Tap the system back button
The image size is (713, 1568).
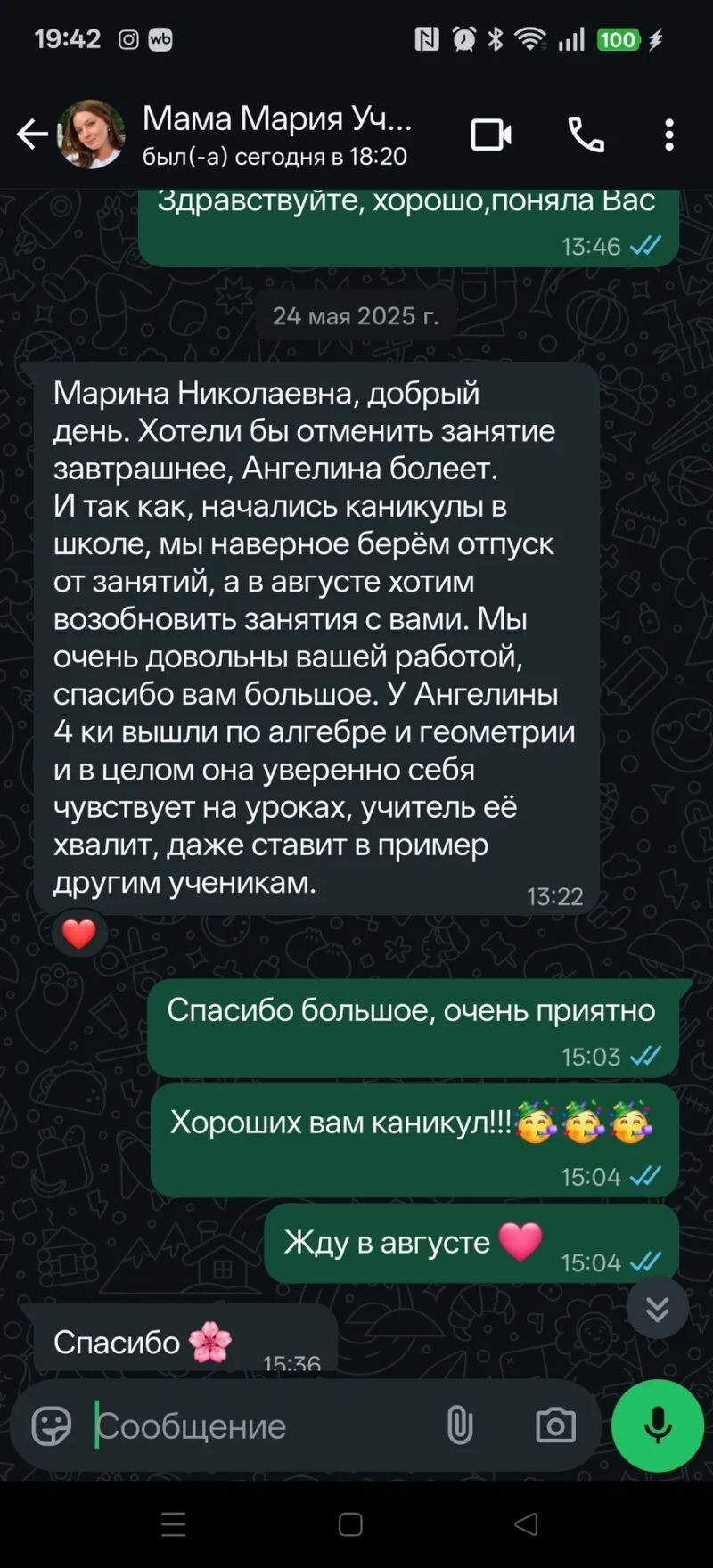(x=527, y=1524)
